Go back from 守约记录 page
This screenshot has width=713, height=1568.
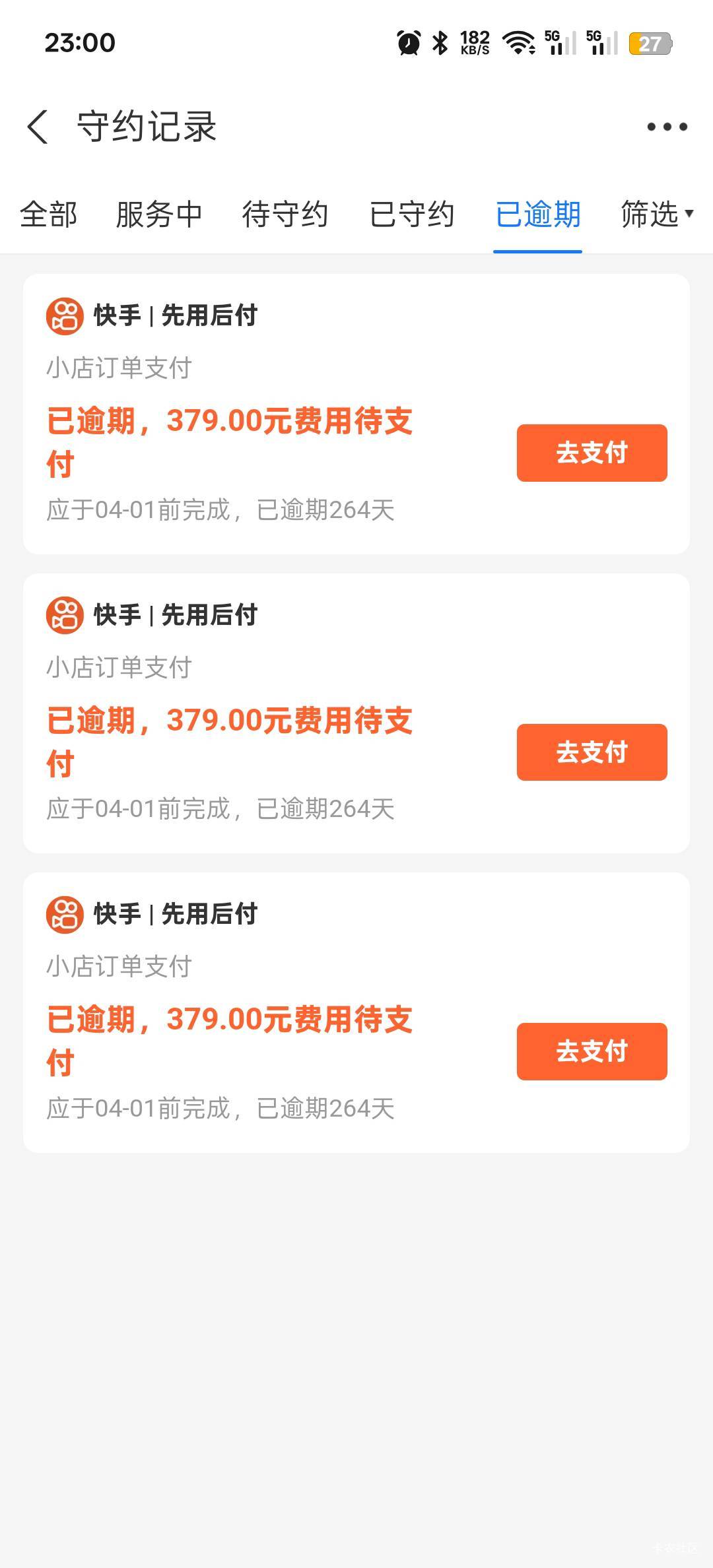point(38,127)
